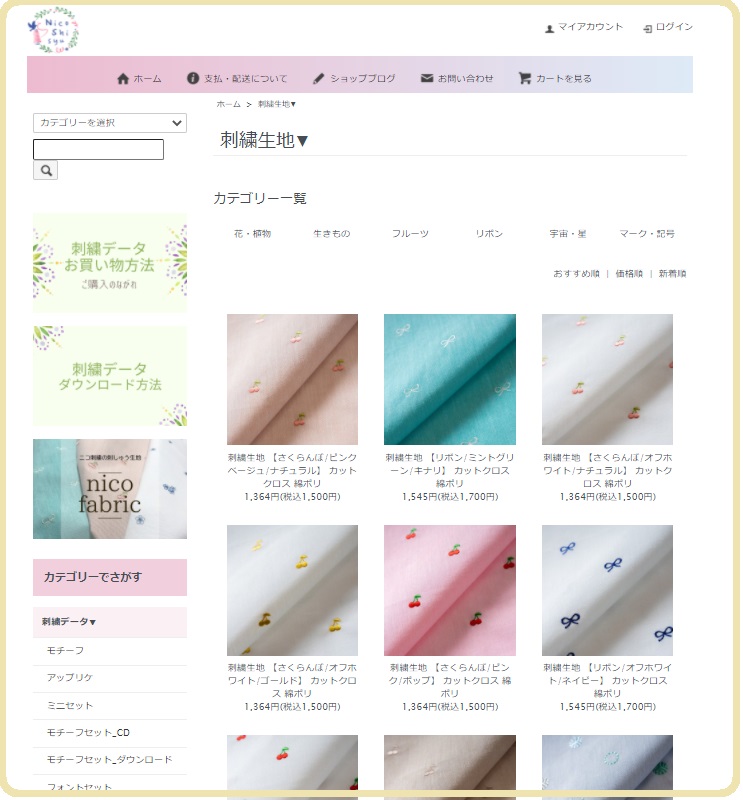Image resolution: width=743 pixels, height=800 pixels.
Task: Open さくらんぼ/ピンクベージュ/ナチュラル fabric product
Action: pyautogui.click(x=292, y=380)
